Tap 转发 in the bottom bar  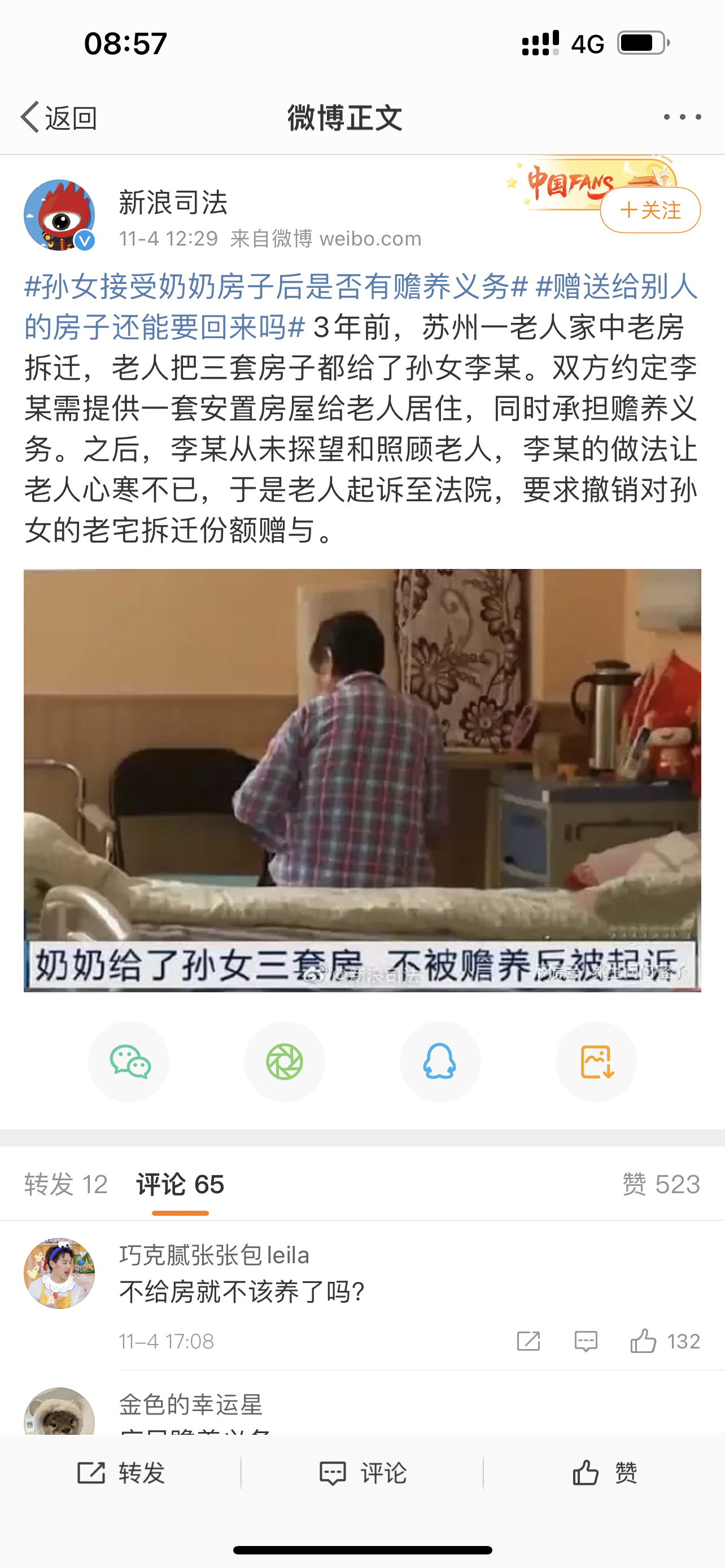coord(121,1473)
